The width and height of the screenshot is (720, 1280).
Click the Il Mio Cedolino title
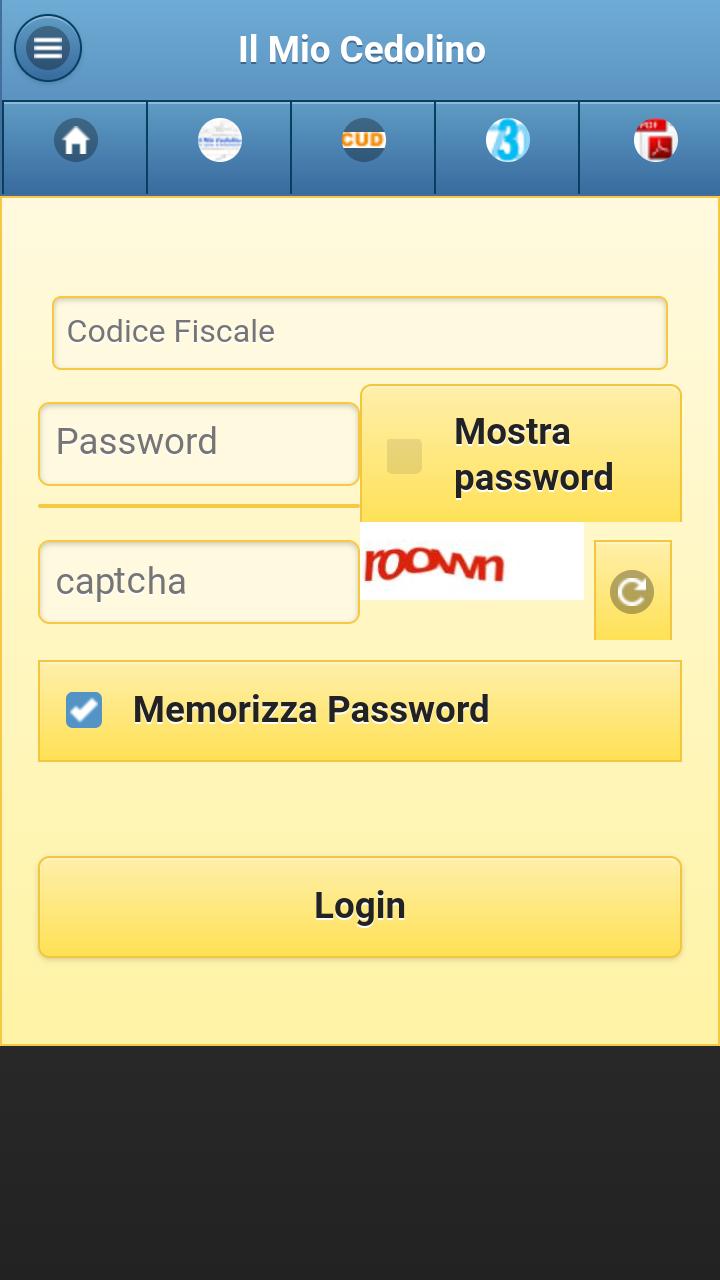[362, 48]
